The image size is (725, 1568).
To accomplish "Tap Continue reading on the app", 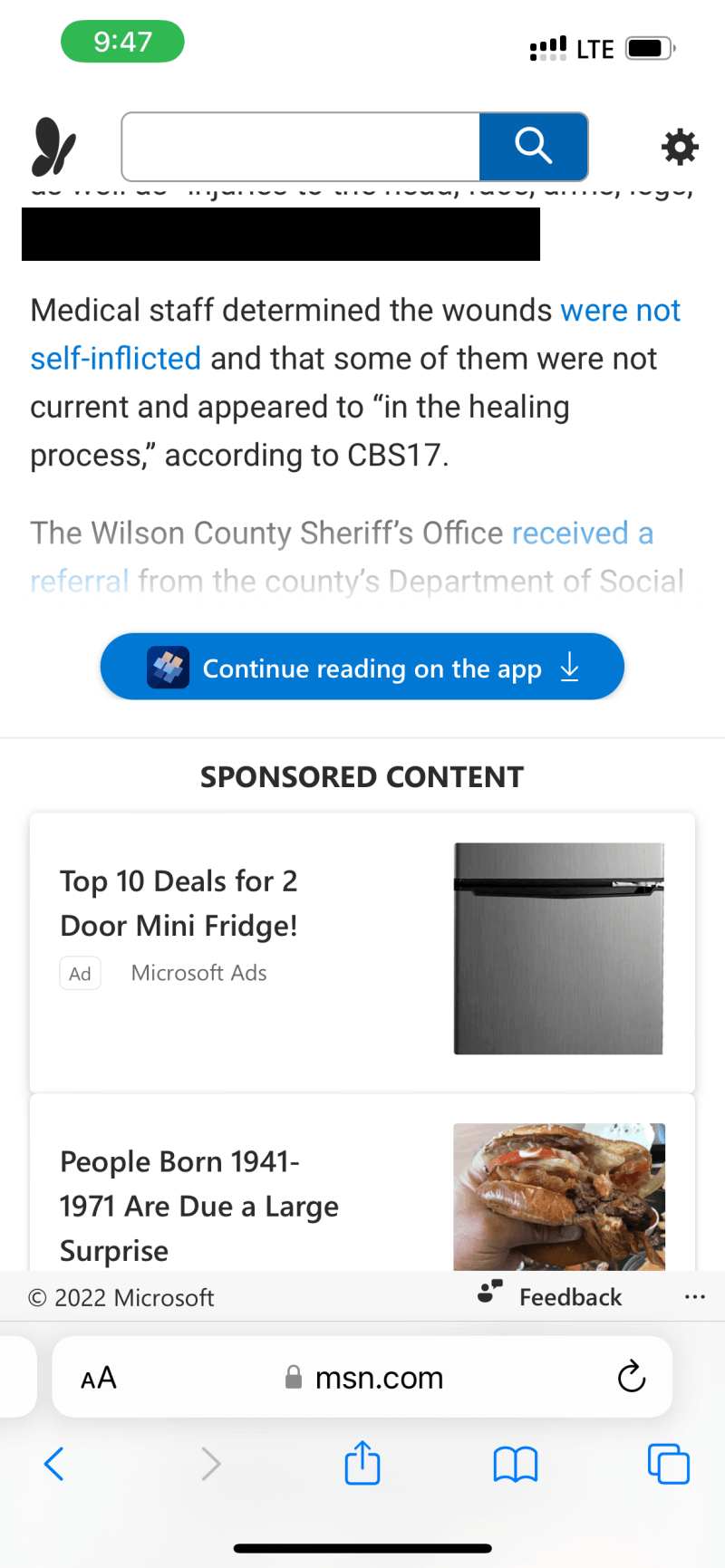I will click(x=362, y=668).
